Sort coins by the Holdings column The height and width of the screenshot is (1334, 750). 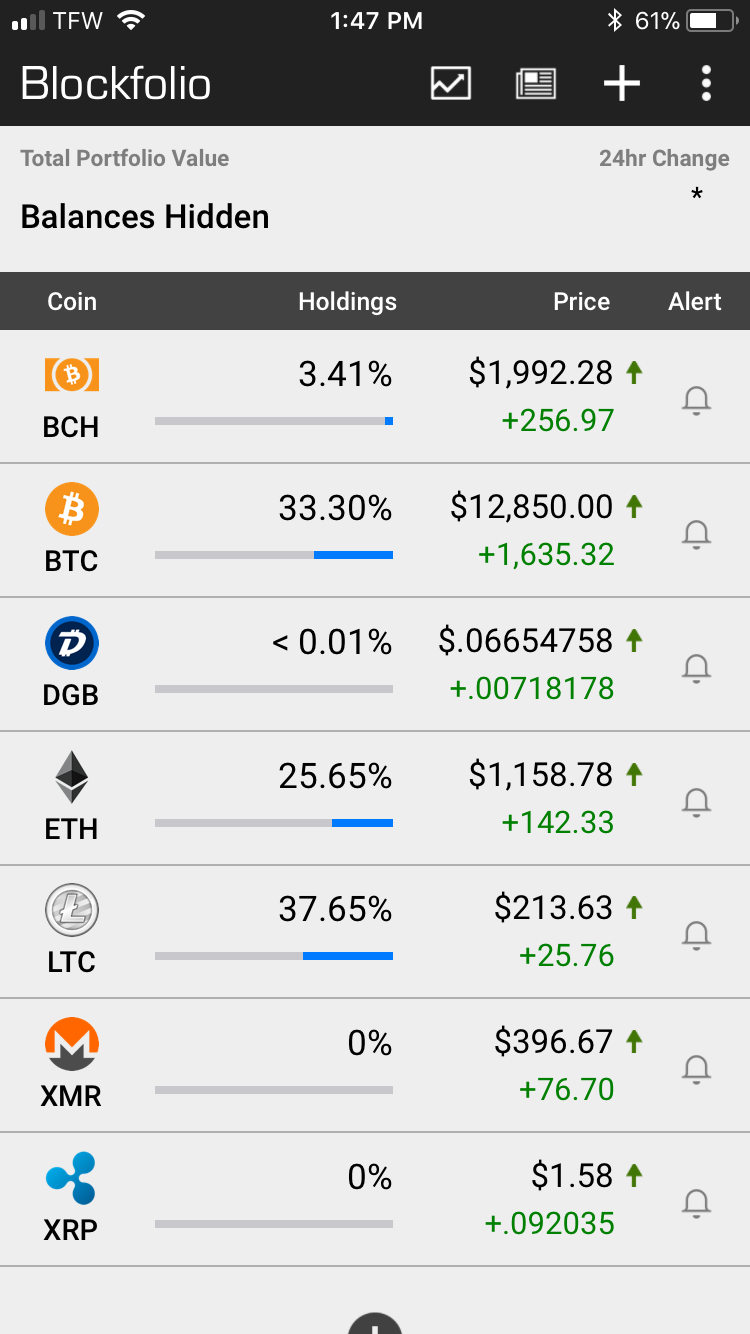click(x=347, y=302)
